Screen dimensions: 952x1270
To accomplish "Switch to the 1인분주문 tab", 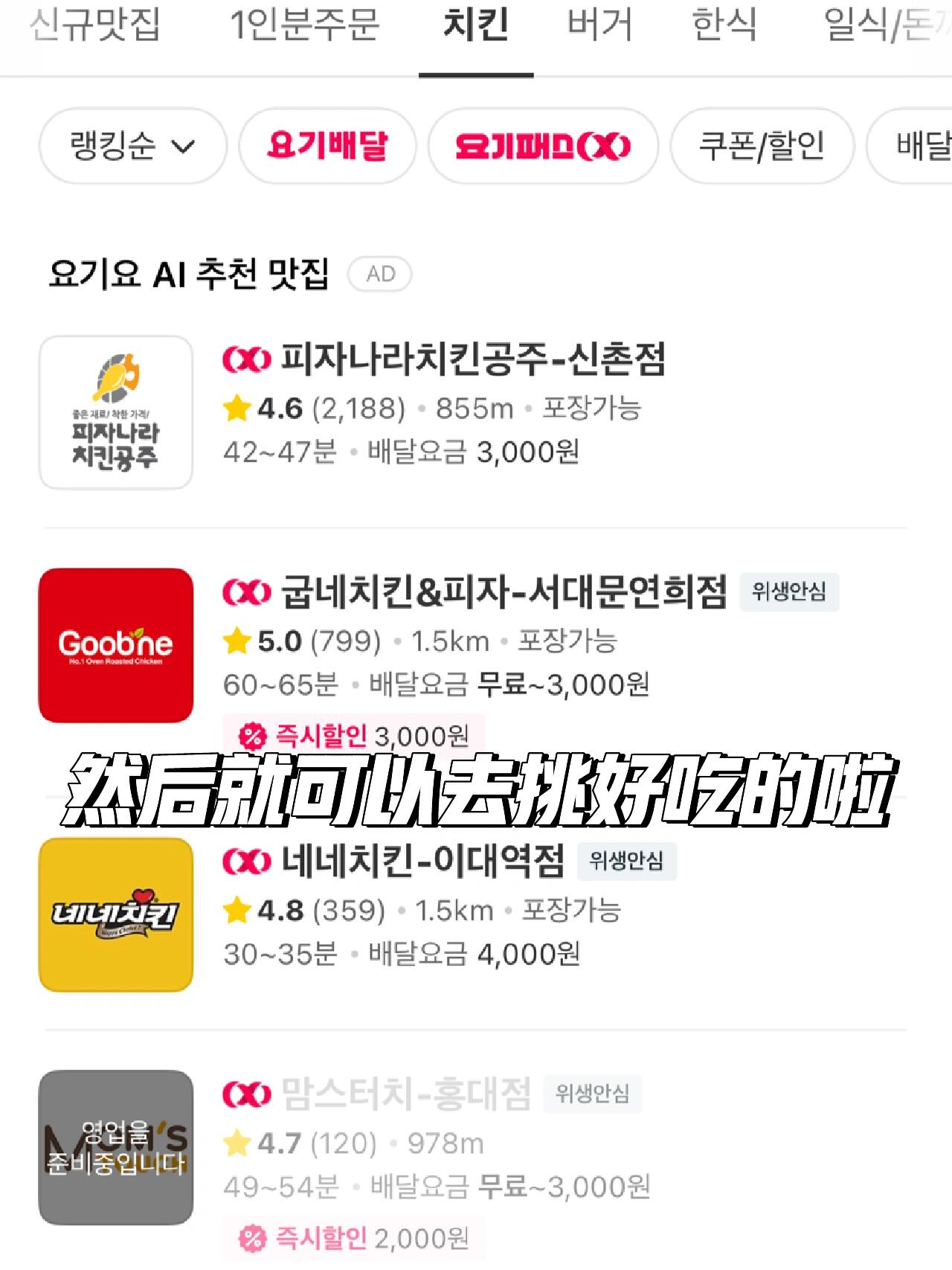I will pyautogui.click(x=304, y=25).
